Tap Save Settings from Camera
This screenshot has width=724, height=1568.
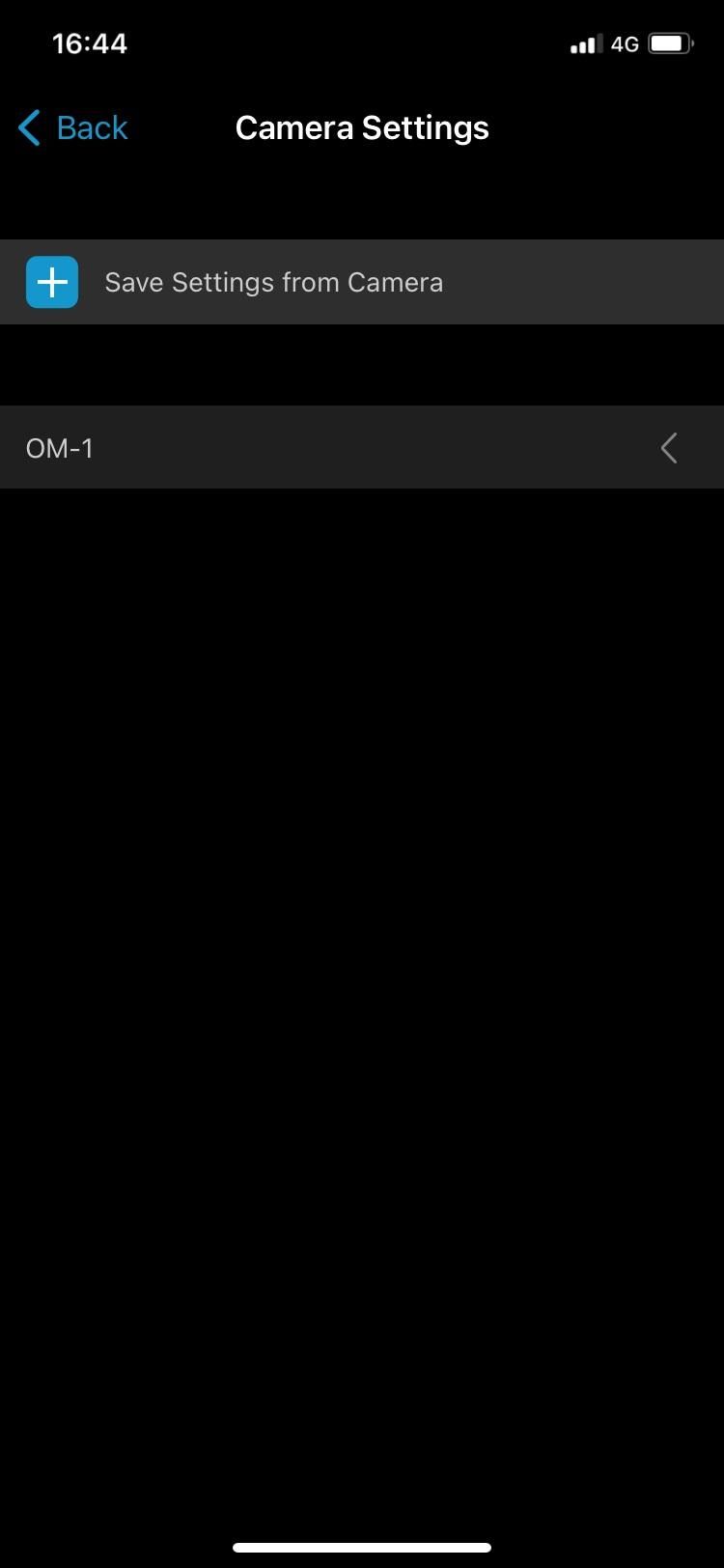pos(273,282)
